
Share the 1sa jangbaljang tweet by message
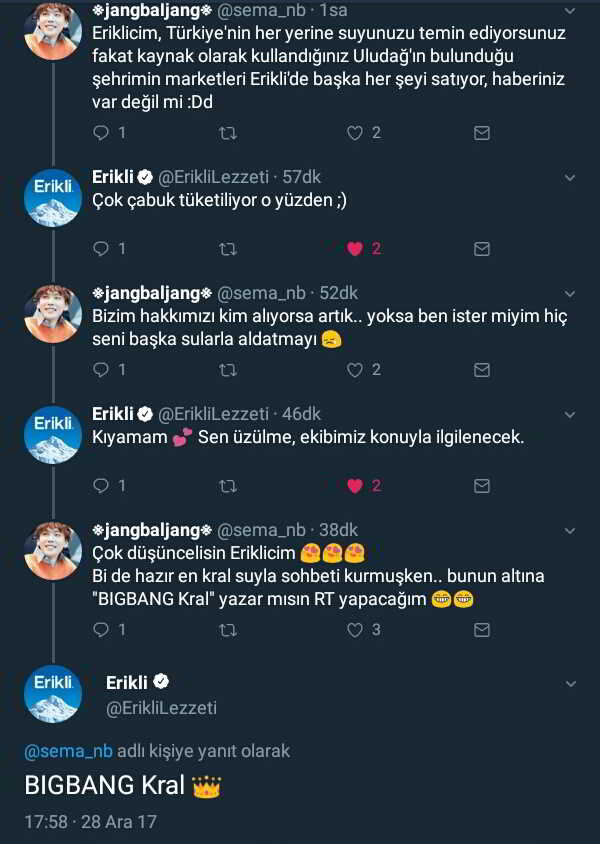pos(482,132)
